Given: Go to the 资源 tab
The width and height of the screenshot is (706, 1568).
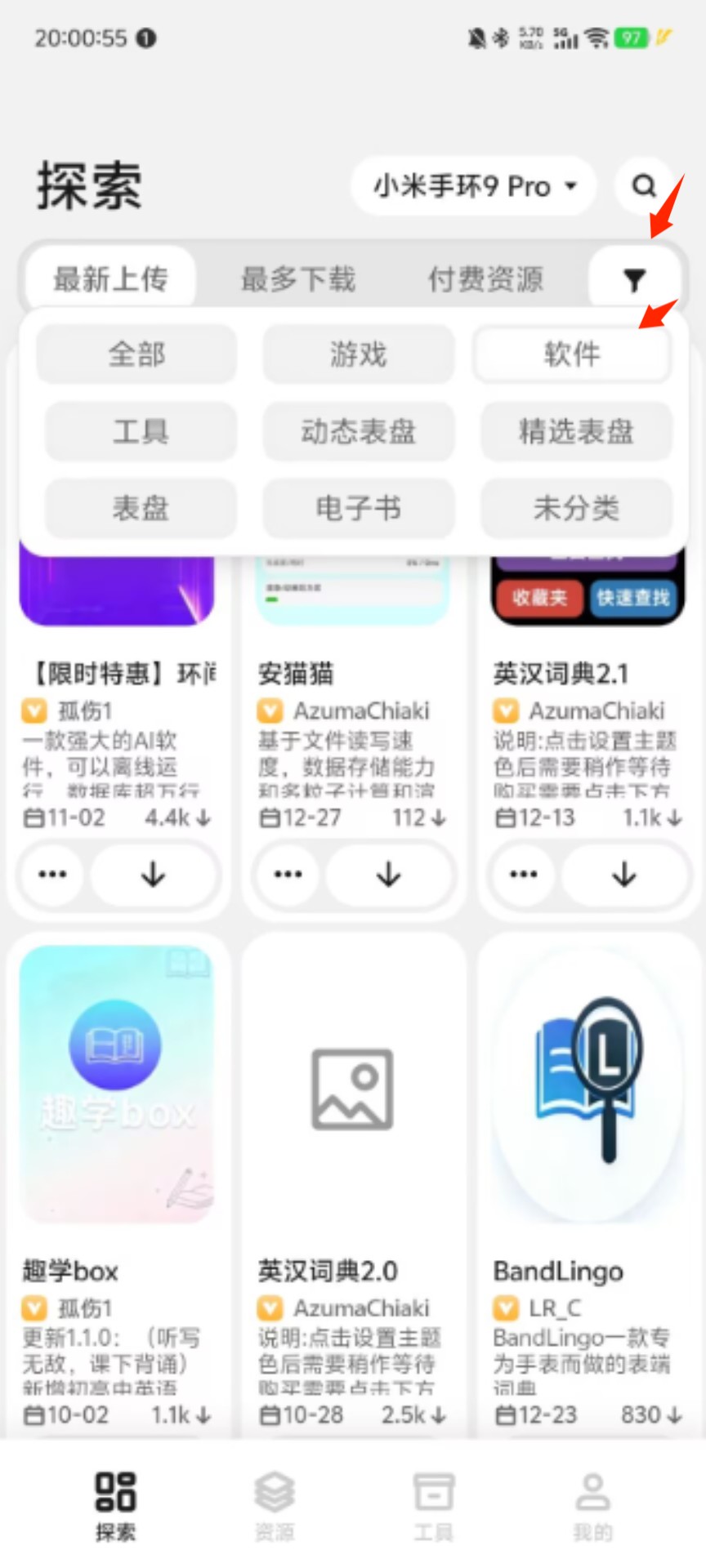Looking at the screenshot, I should click(x=274, y=1505).
